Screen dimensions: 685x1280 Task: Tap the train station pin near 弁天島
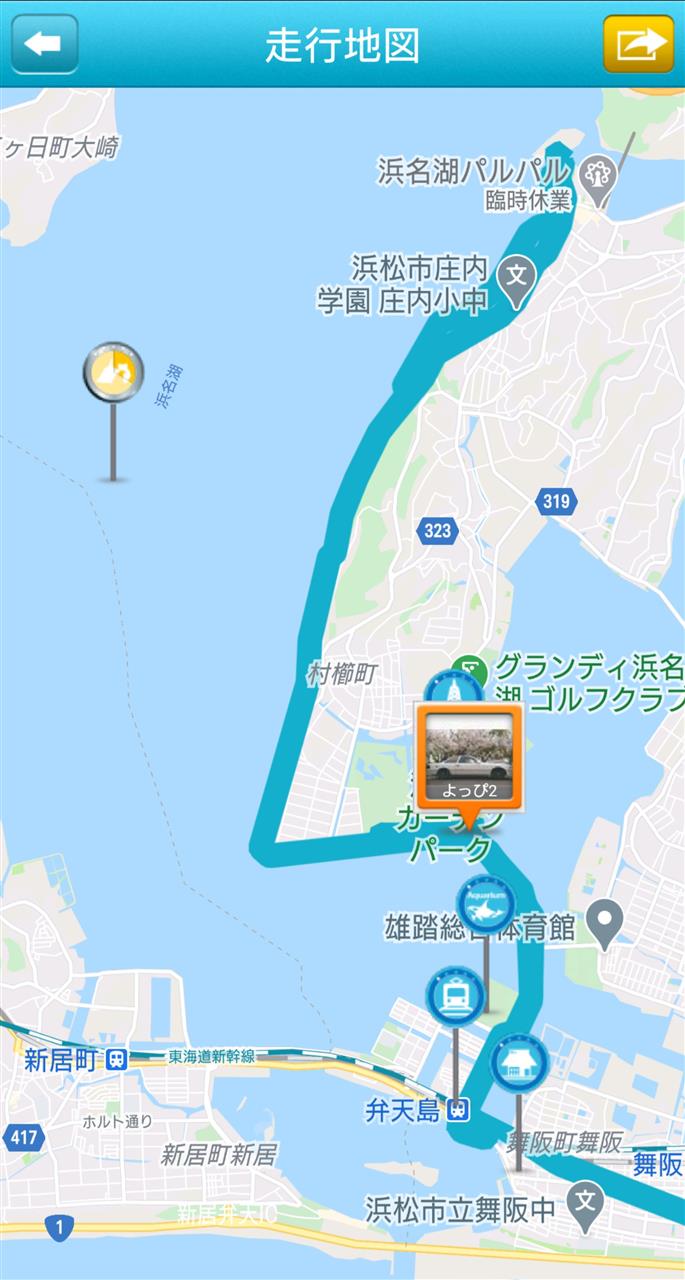pos(456,996)
